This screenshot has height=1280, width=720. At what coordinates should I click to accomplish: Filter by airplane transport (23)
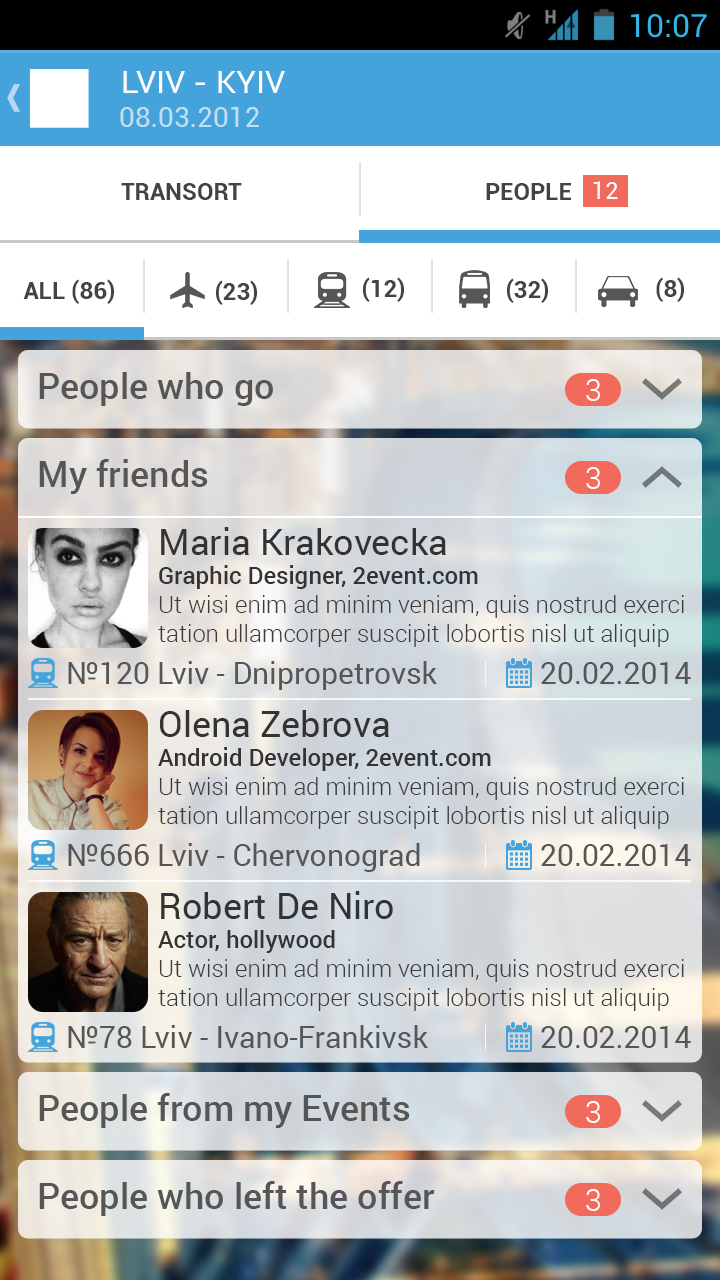tap(215, 291)
